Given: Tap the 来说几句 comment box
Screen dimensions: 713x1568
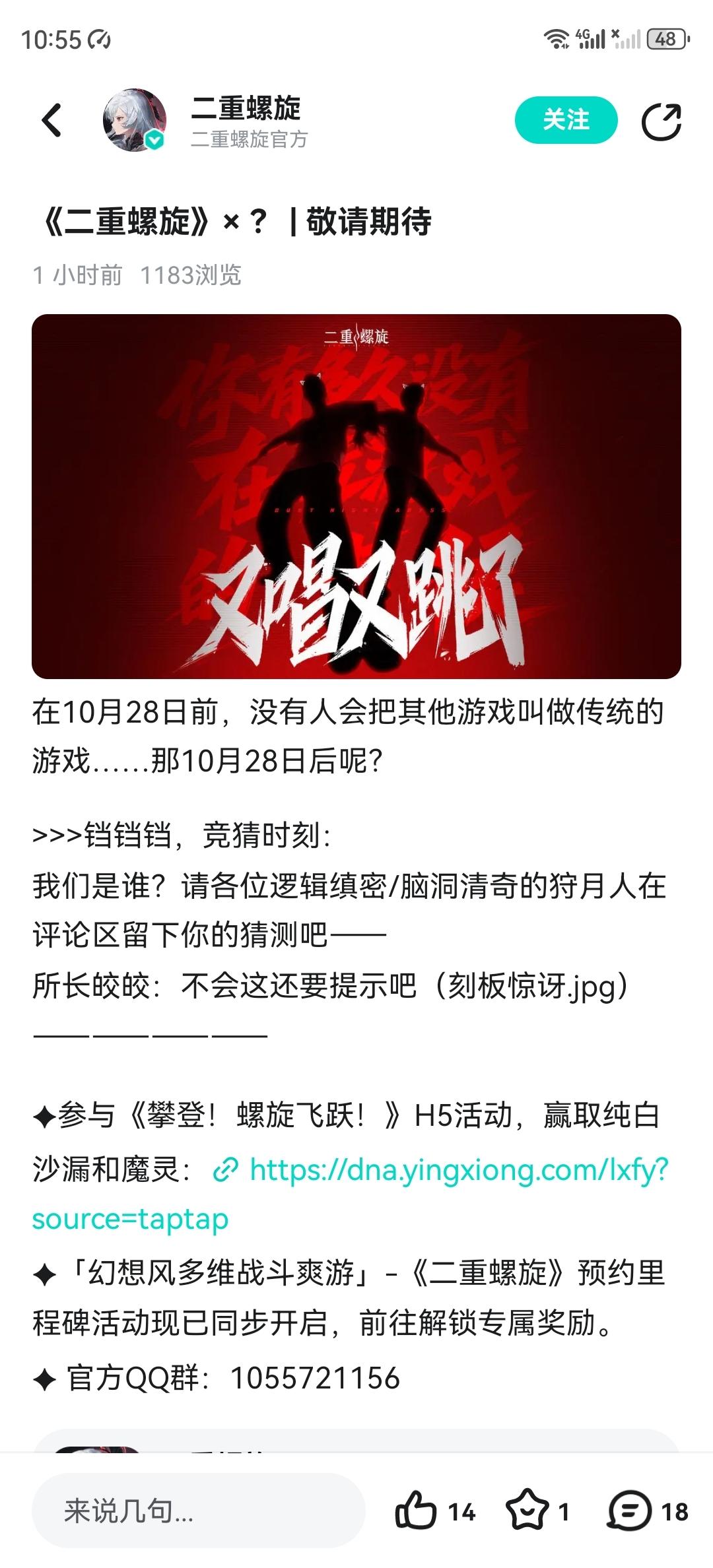Looking at the screenshot, I should click(x=198, y=1510).
